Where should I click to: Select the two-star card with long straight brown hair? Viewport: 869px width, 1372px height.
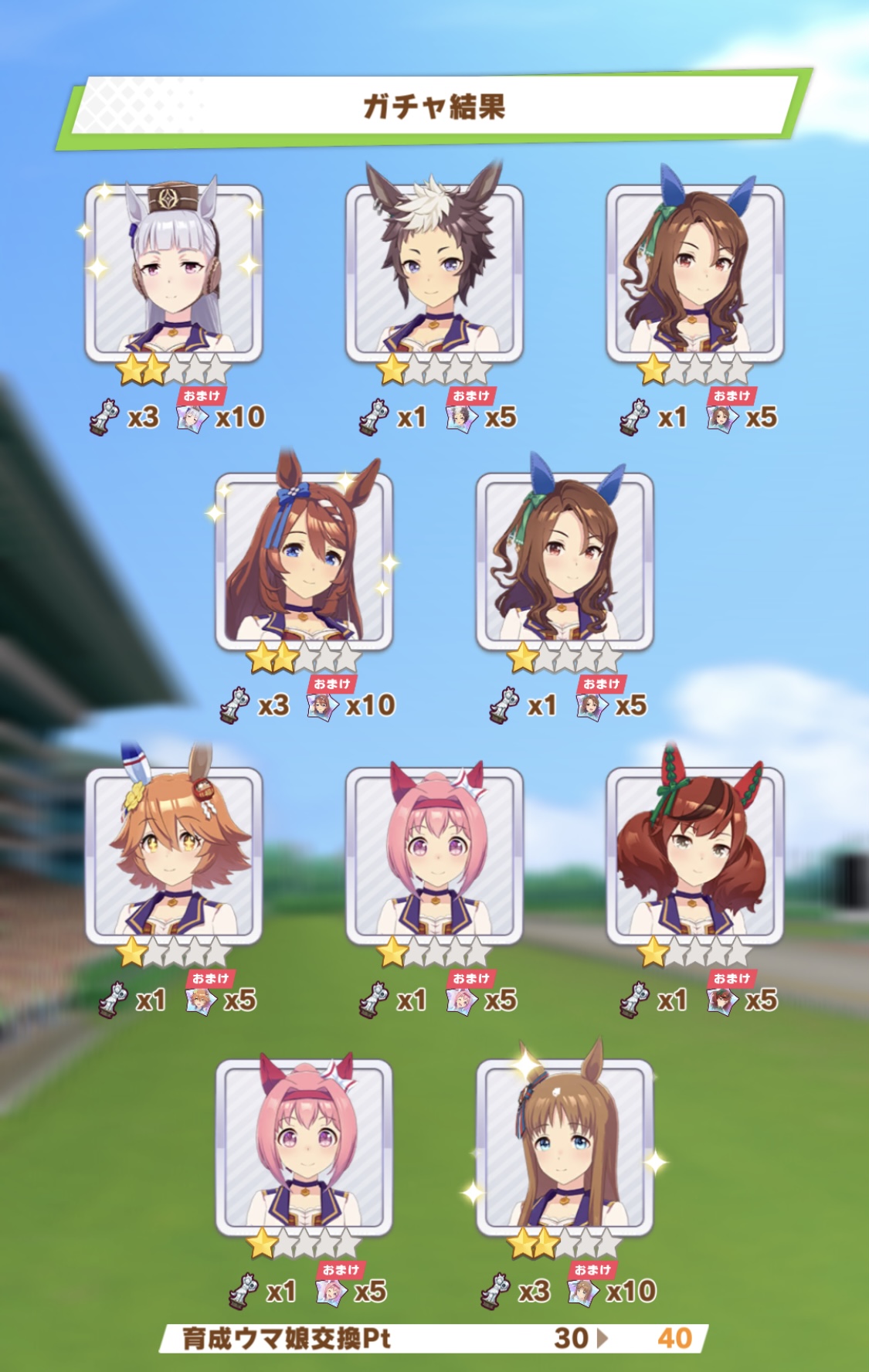tap(565, 1147)
